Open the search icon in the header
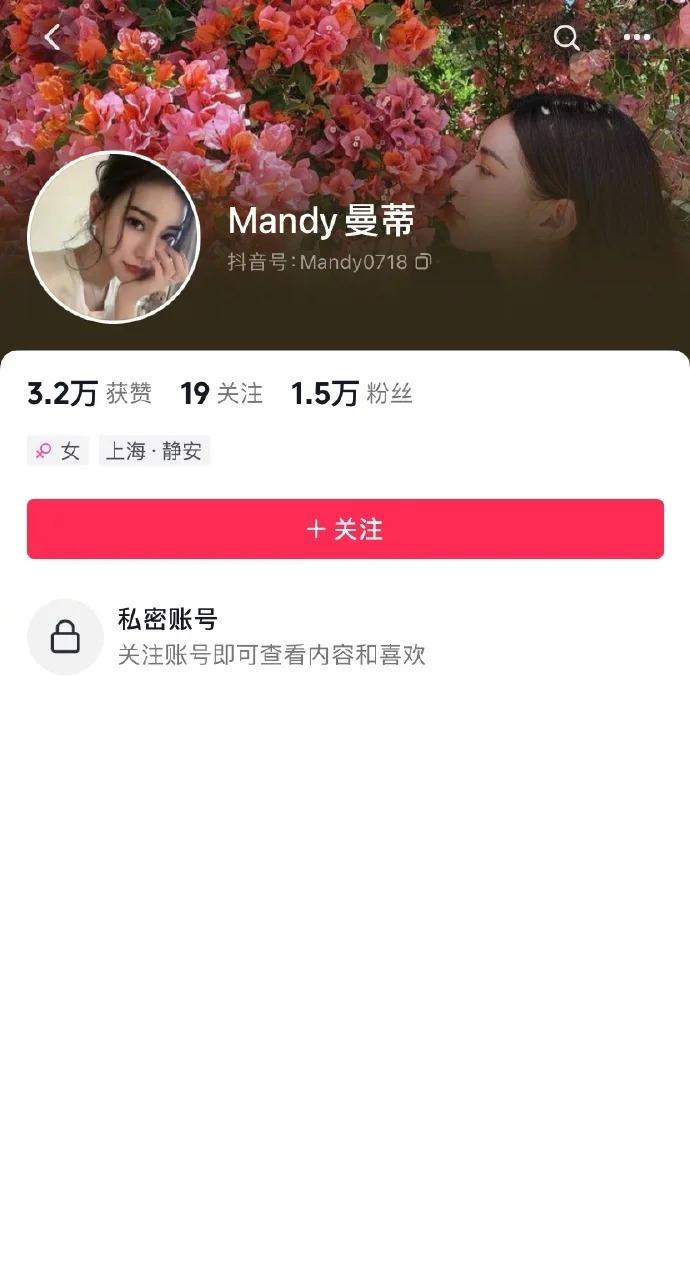The image size is (690, 1275). [566, 38]
